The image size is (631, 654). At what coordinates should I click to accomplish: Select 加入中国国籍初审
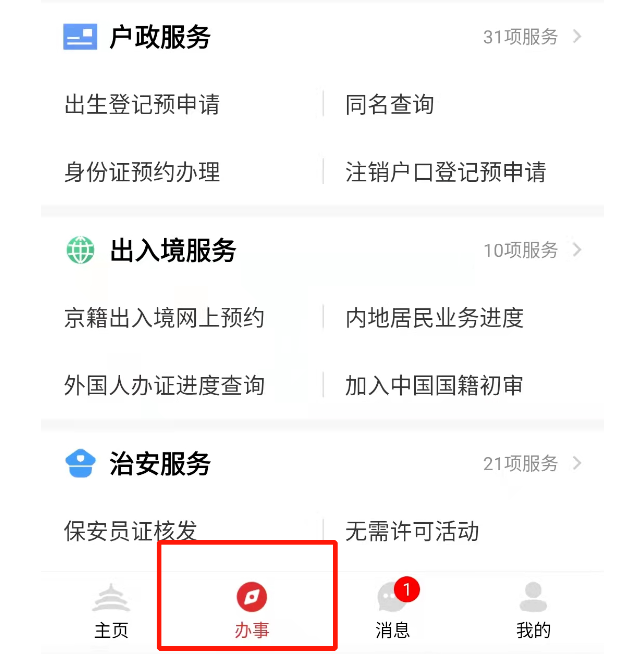(435, 386)
